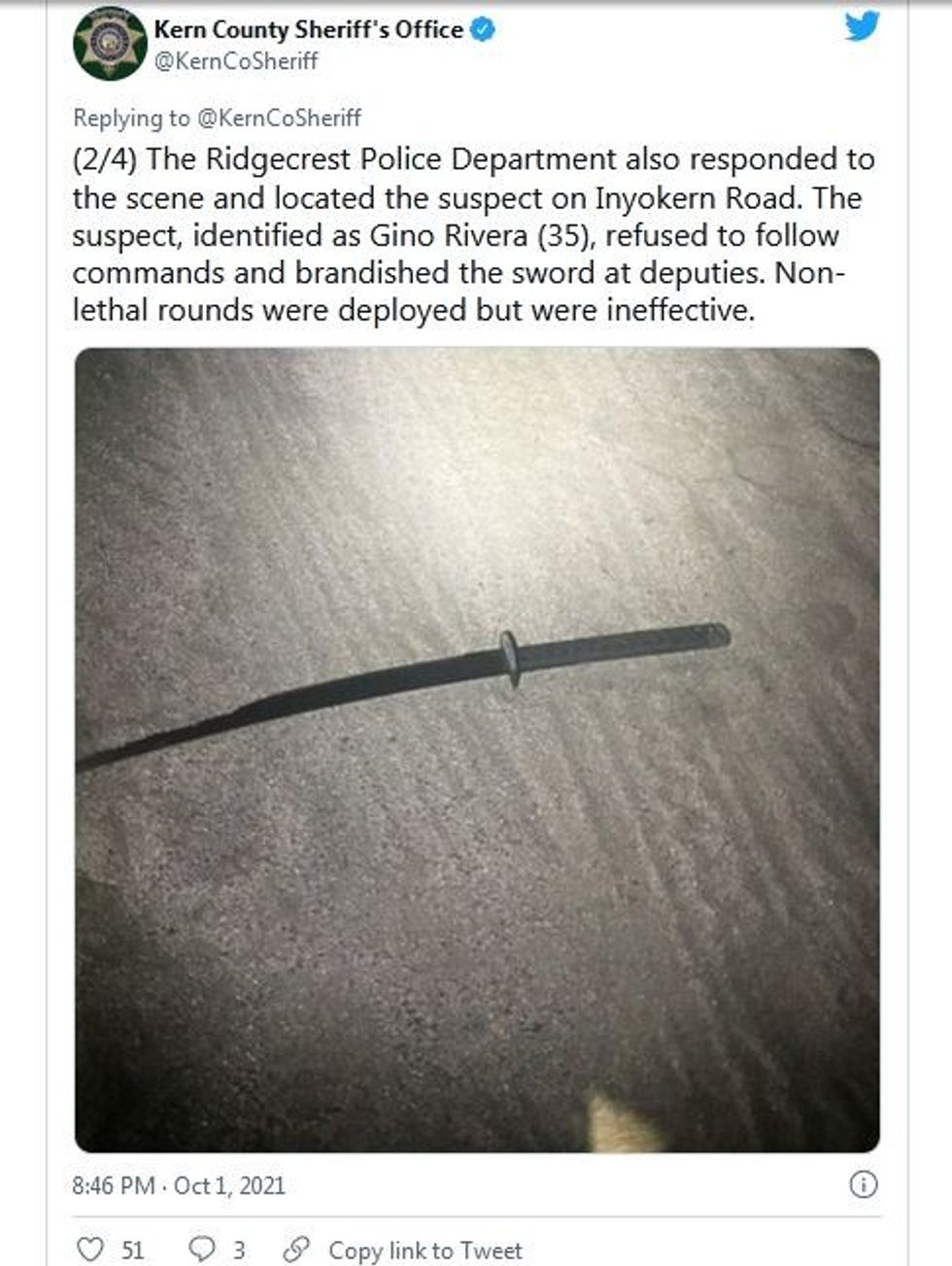This screenshot has height=1266, width=952.
Task: Open the Kern County Sheriff's Office account name
Action: [x=308, y=30]
